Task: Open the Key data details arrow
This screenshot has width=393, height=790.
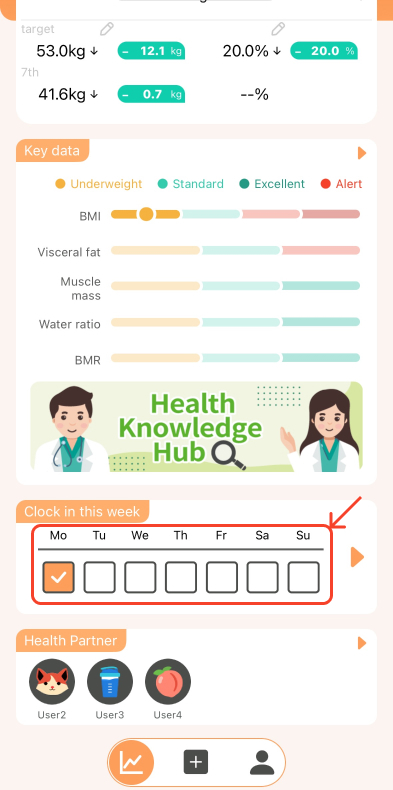Action: 362,153
